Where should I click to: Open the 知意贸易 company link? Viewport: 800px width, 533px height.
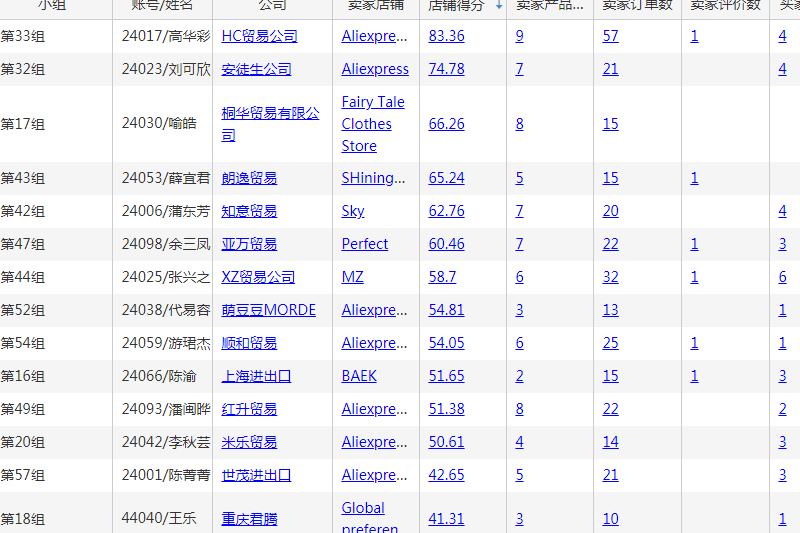click(249, 211)
